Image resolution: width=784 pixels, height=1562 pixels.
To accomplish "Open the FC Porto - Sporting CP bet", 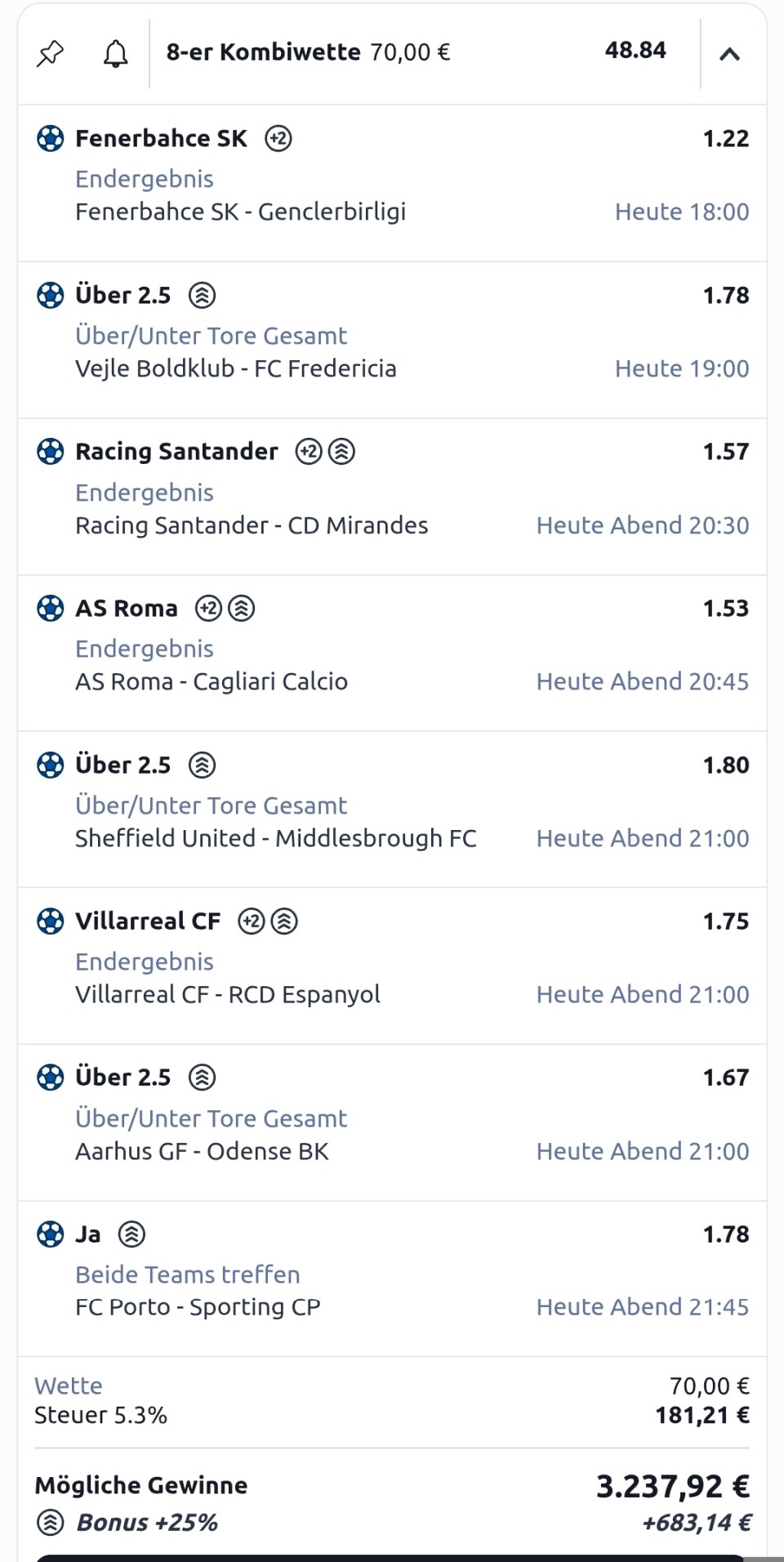I will click(198, 1307).
